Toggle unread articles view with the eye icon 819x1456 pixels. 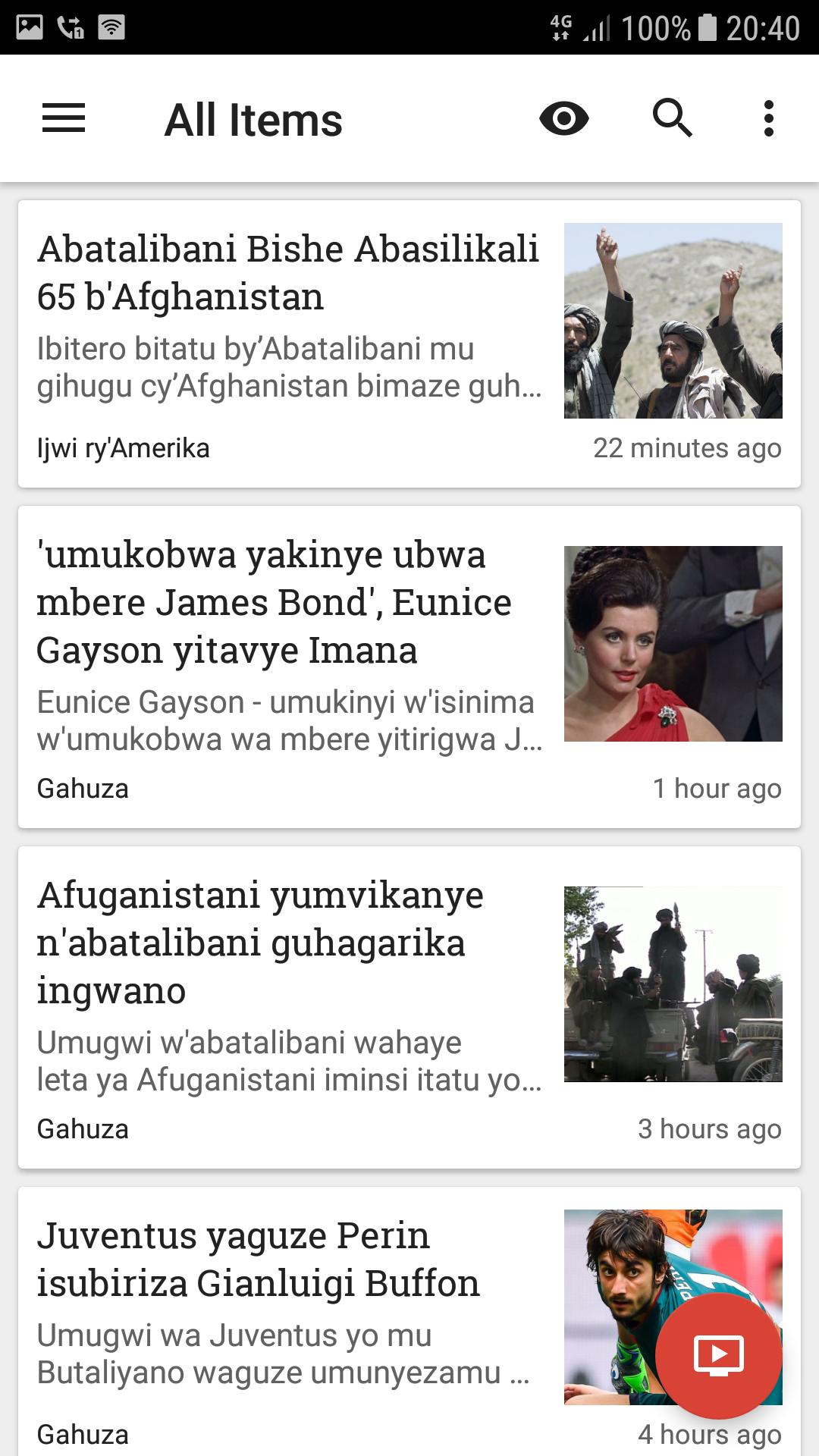pos(563,118)
